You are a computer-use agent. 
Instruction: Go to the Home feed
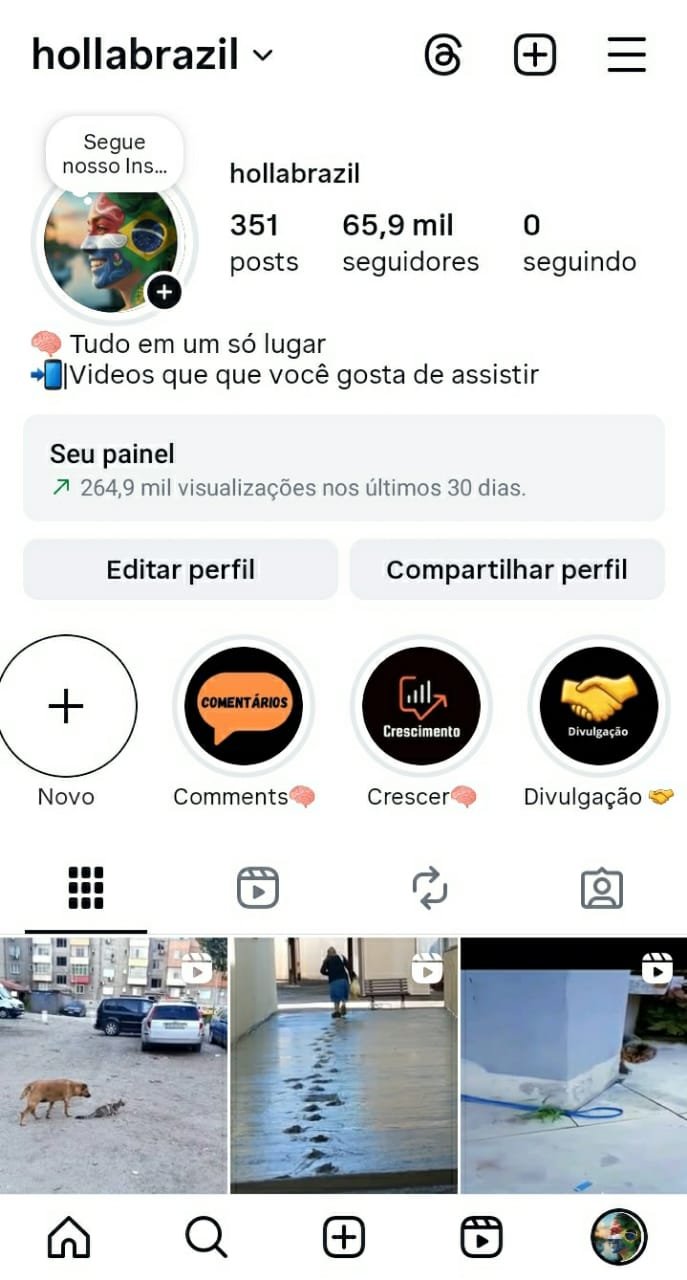(69, 1238)
